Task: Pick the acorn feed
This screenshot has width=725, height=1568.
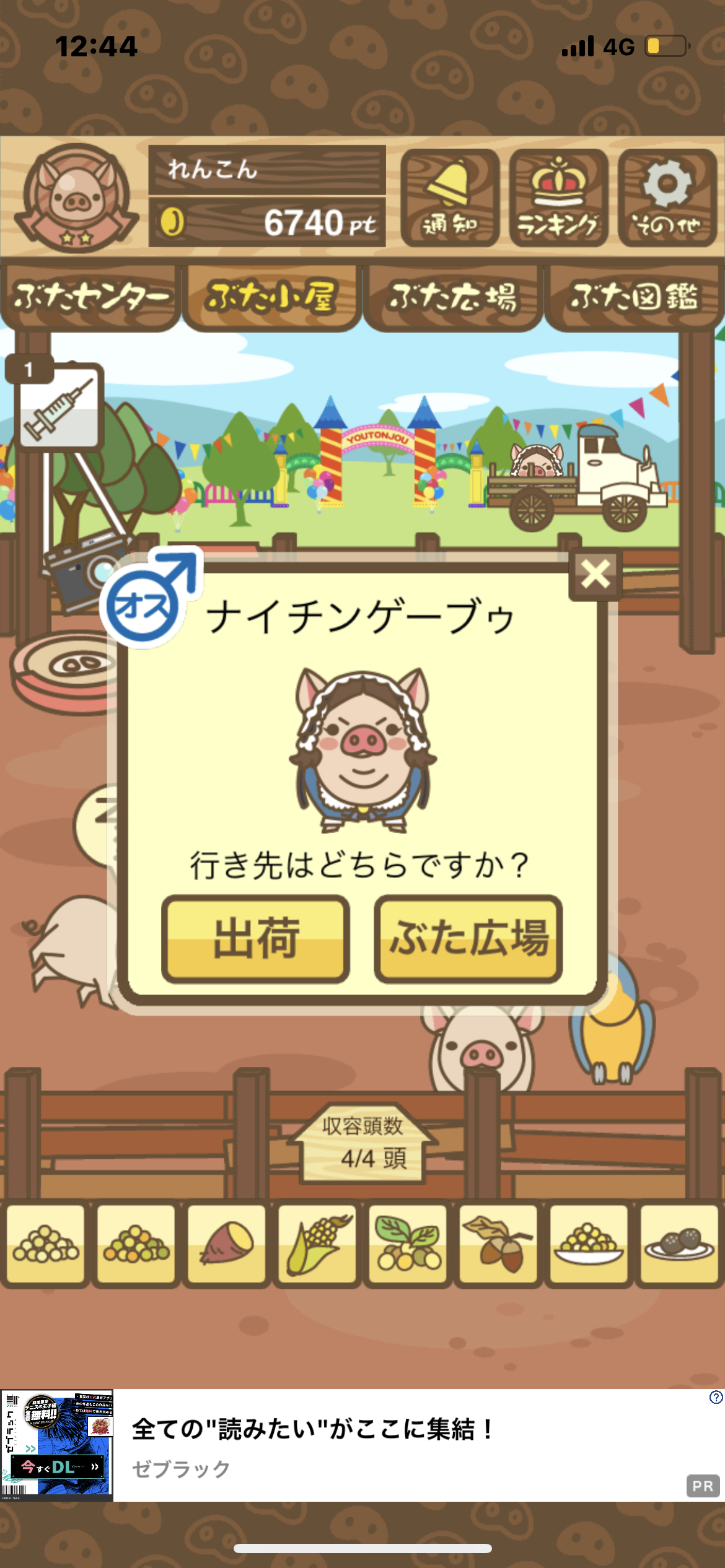Action: point(498,1244)
